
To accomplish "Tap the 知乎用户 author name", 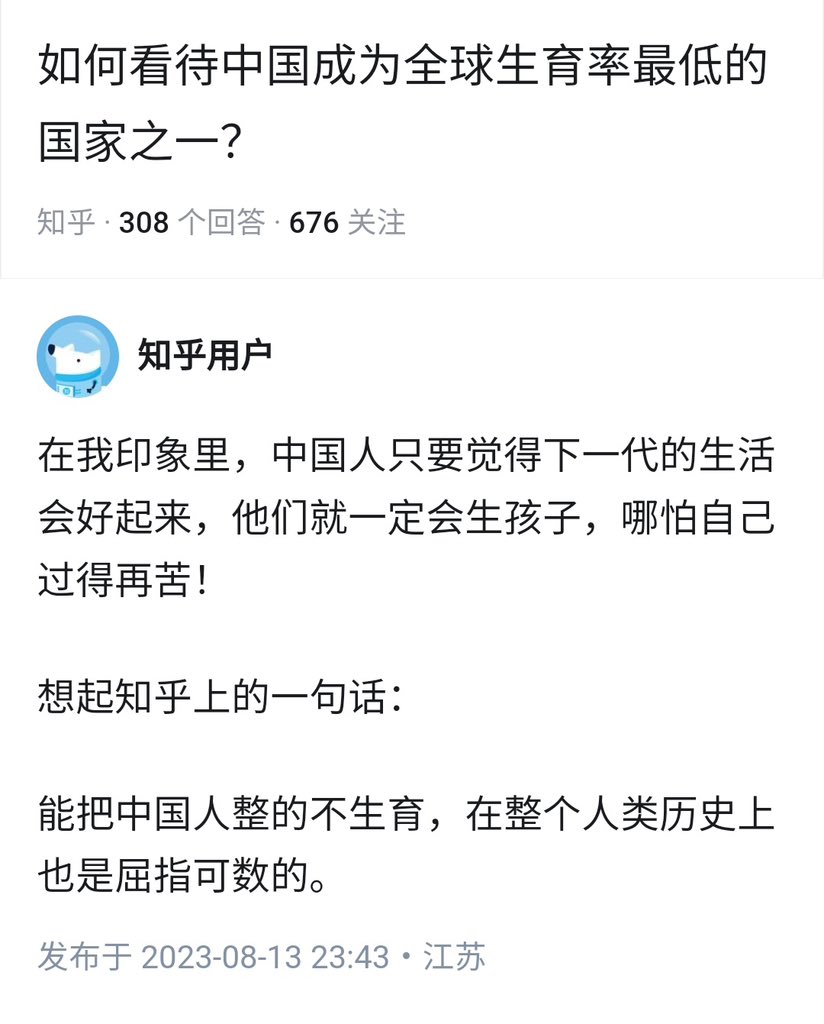I will [205, 355].
